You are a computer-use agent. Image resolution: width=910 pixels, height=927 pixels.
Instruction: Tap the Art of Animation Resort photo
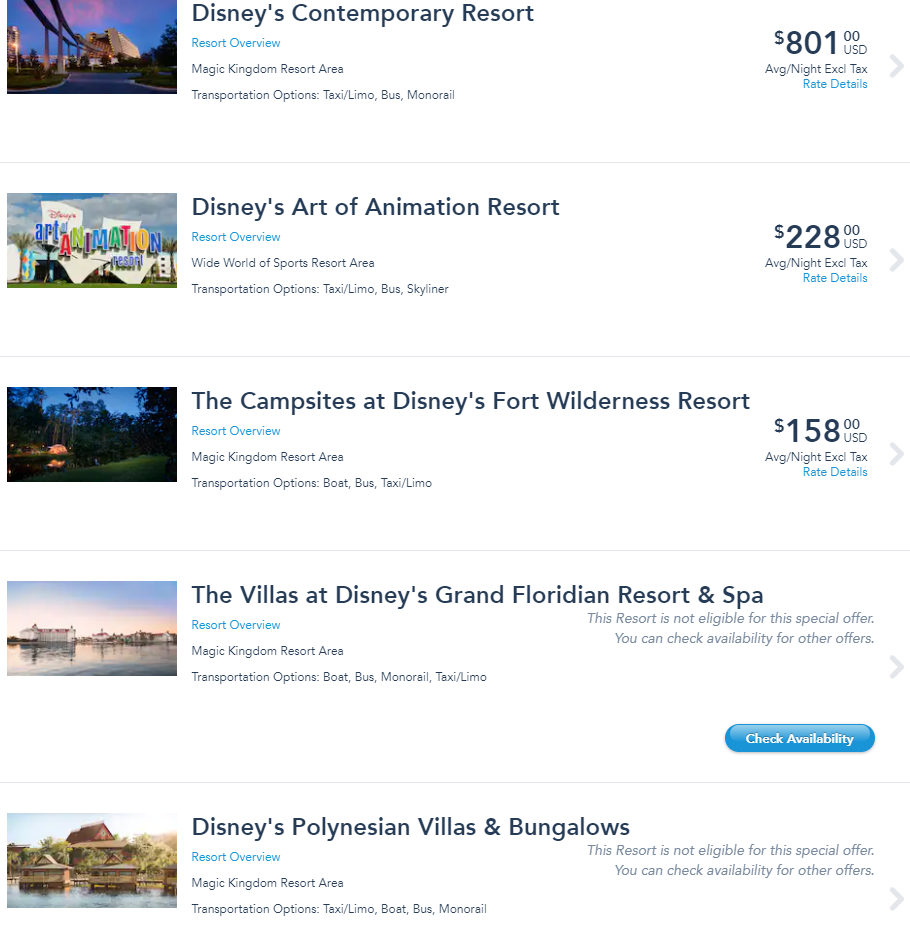coord(92,241)
